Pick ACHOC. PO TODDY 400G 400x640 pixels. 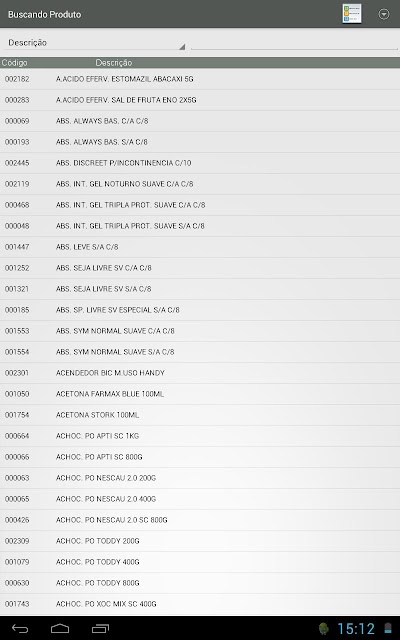click(x=200, y=562)
